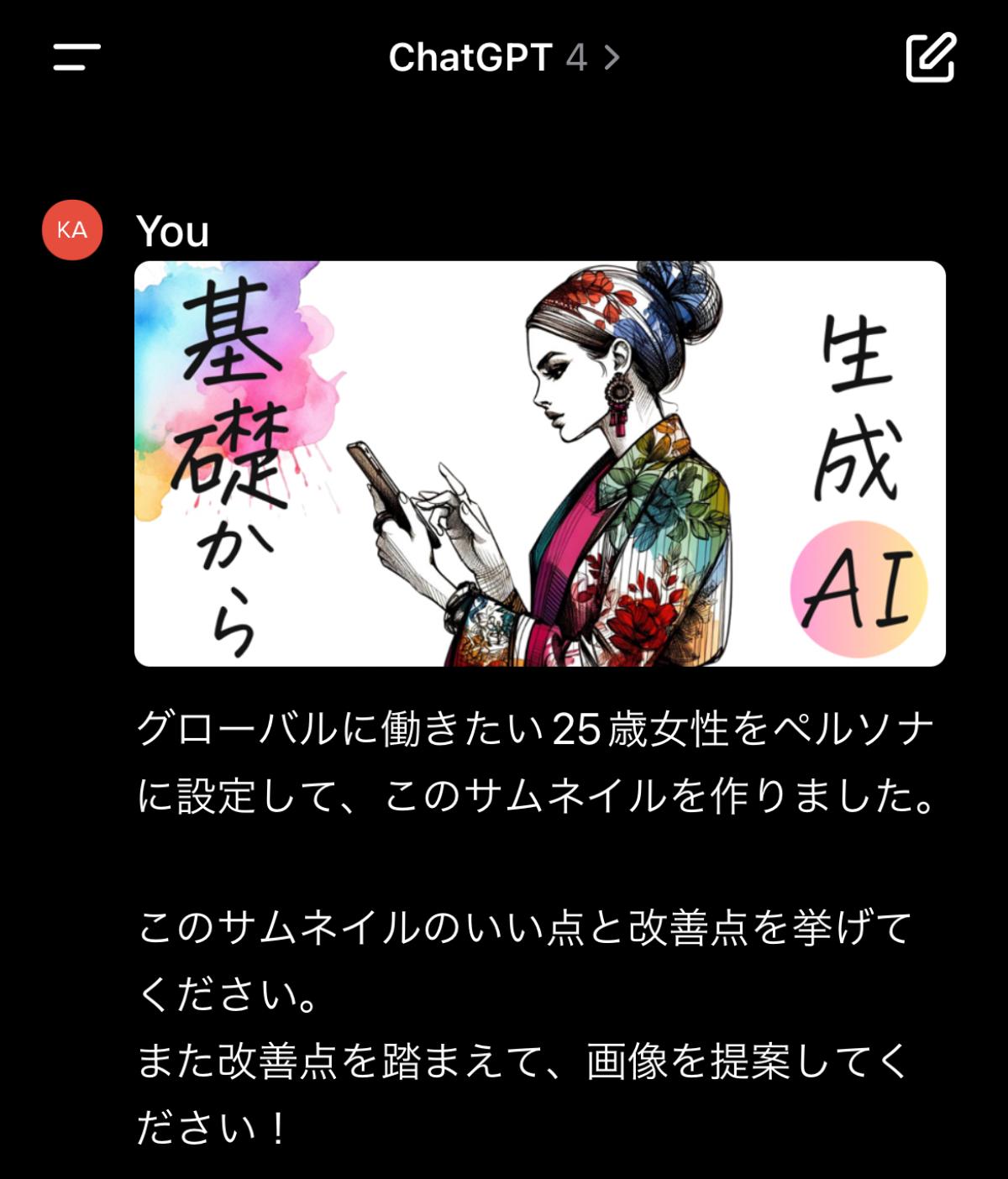
Task: Open the attached thumbnail image
Action: coord(539,464)
